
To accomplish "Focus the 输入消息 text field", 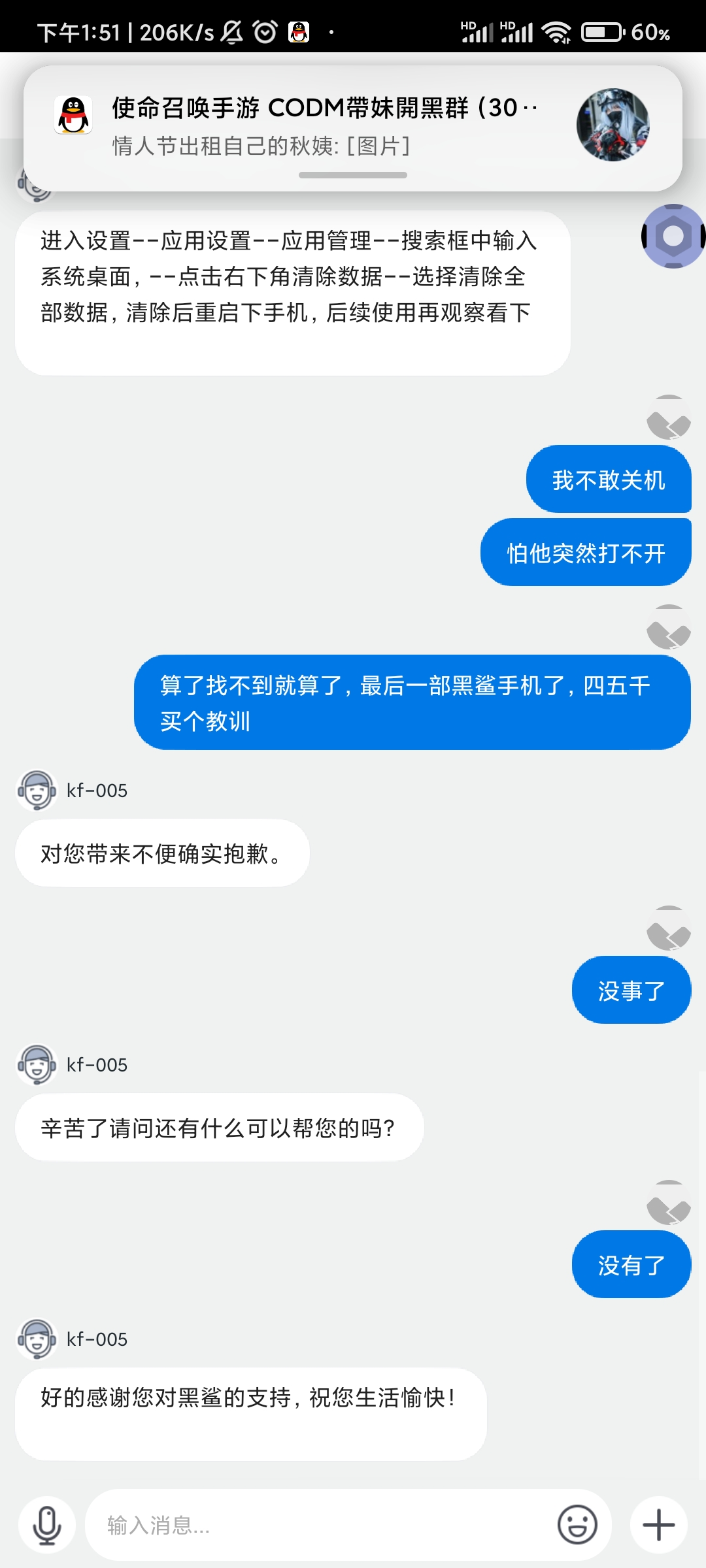I will (320, 1525).
